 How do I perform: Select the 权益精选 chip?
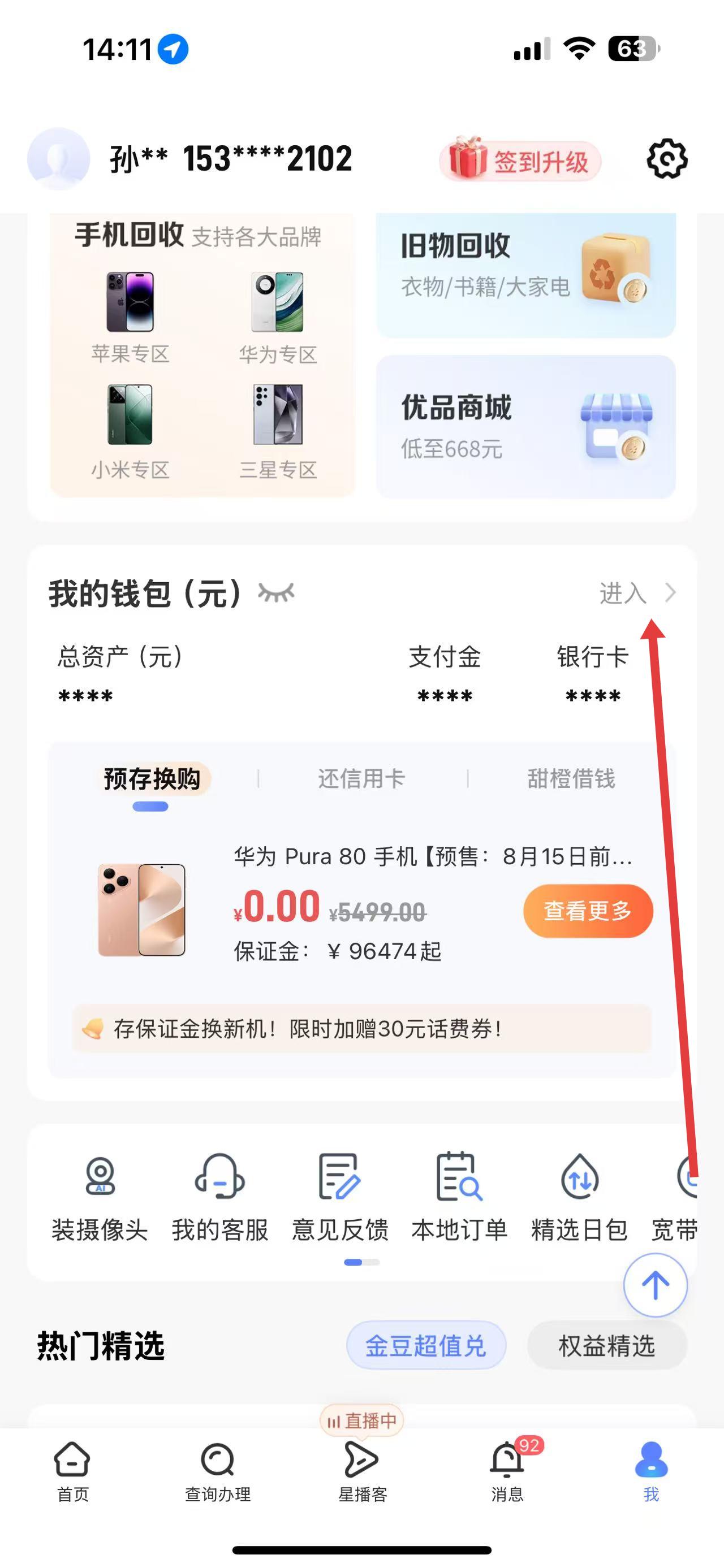tap(606, 1346)
